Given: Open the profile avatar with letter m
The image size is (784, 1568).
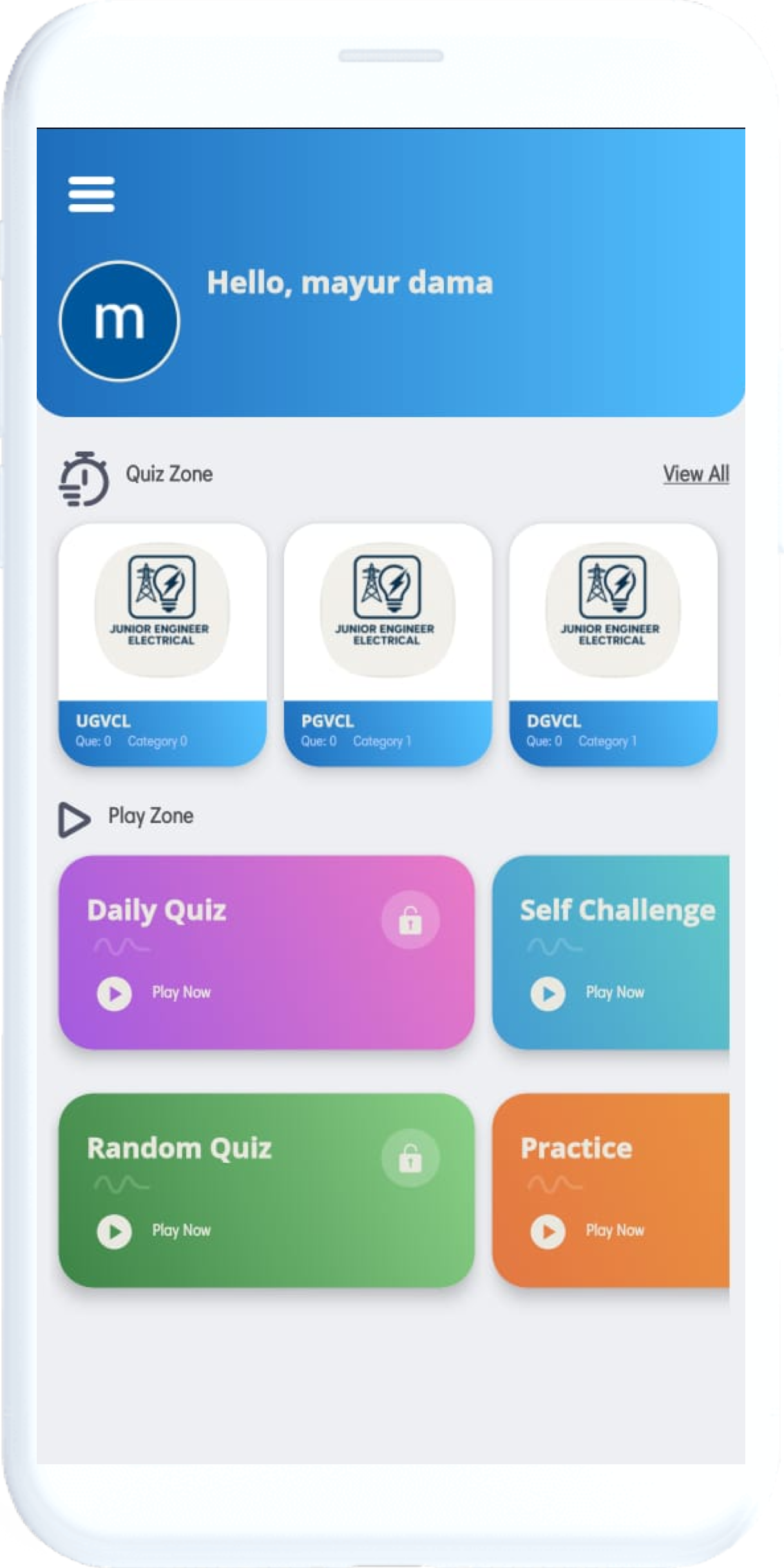Looking at the screenshot, I should (x=119, y=320).
